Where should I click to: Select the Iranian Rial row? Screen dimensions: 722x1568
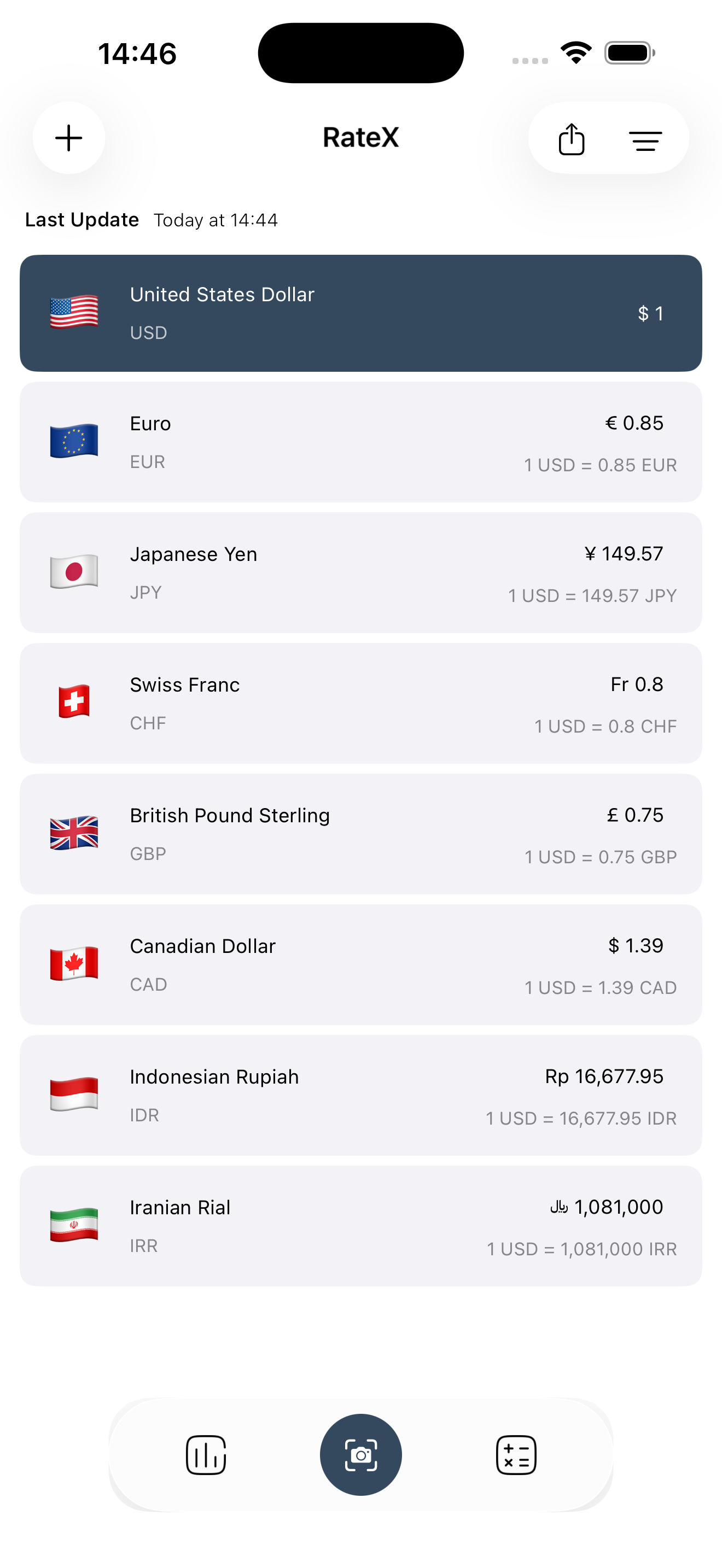click(361, 1226)
